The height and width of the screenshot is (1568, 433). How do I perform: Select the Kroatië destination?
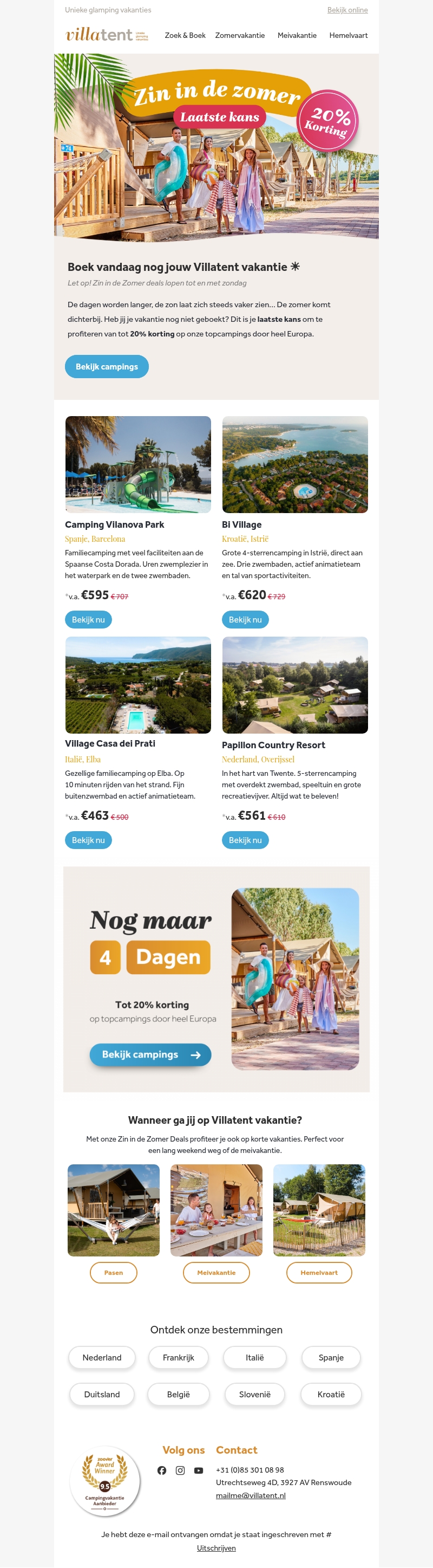pos(331,1395)
